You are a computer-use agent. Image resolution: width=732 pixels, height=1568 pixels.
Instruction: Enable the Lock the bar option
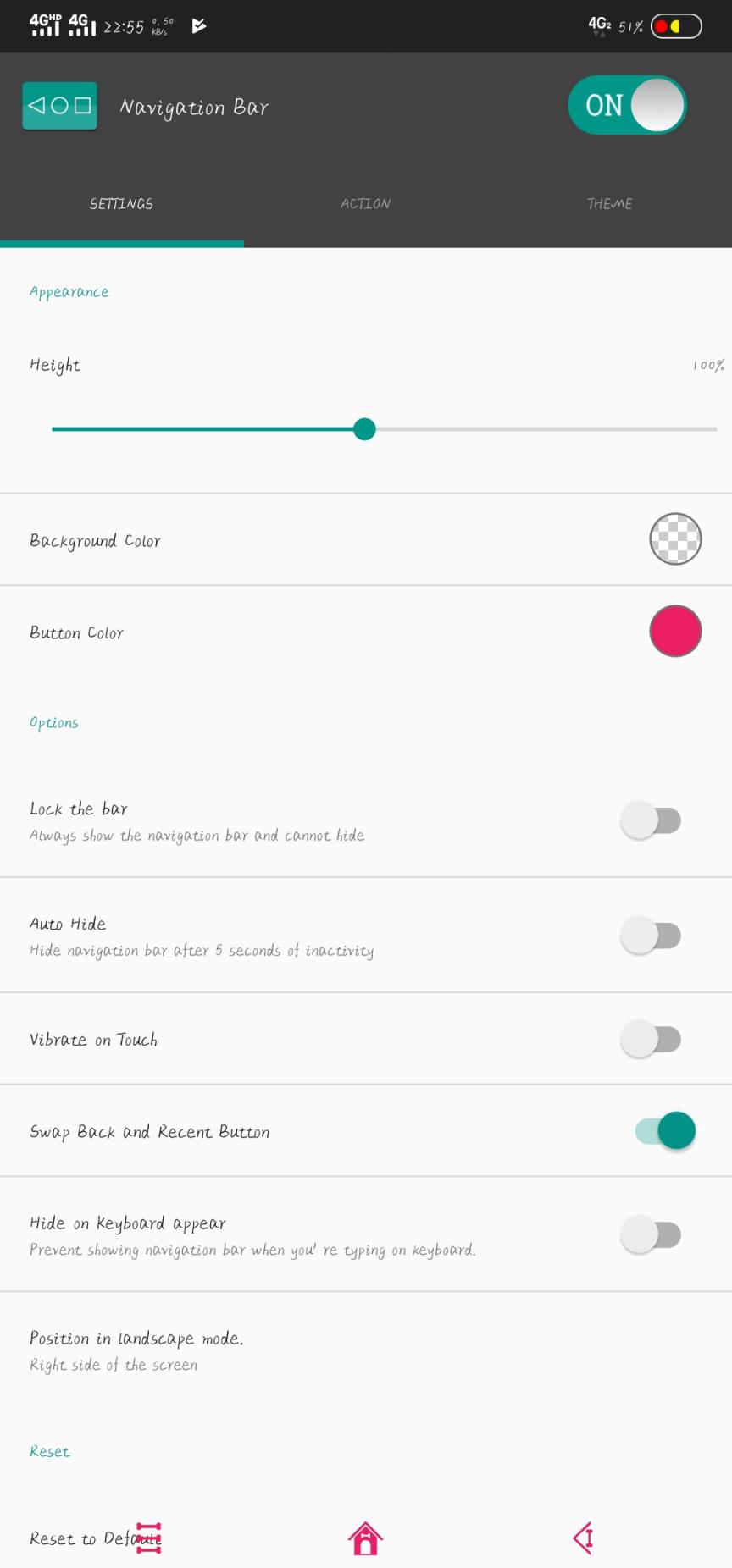point(652,820)
